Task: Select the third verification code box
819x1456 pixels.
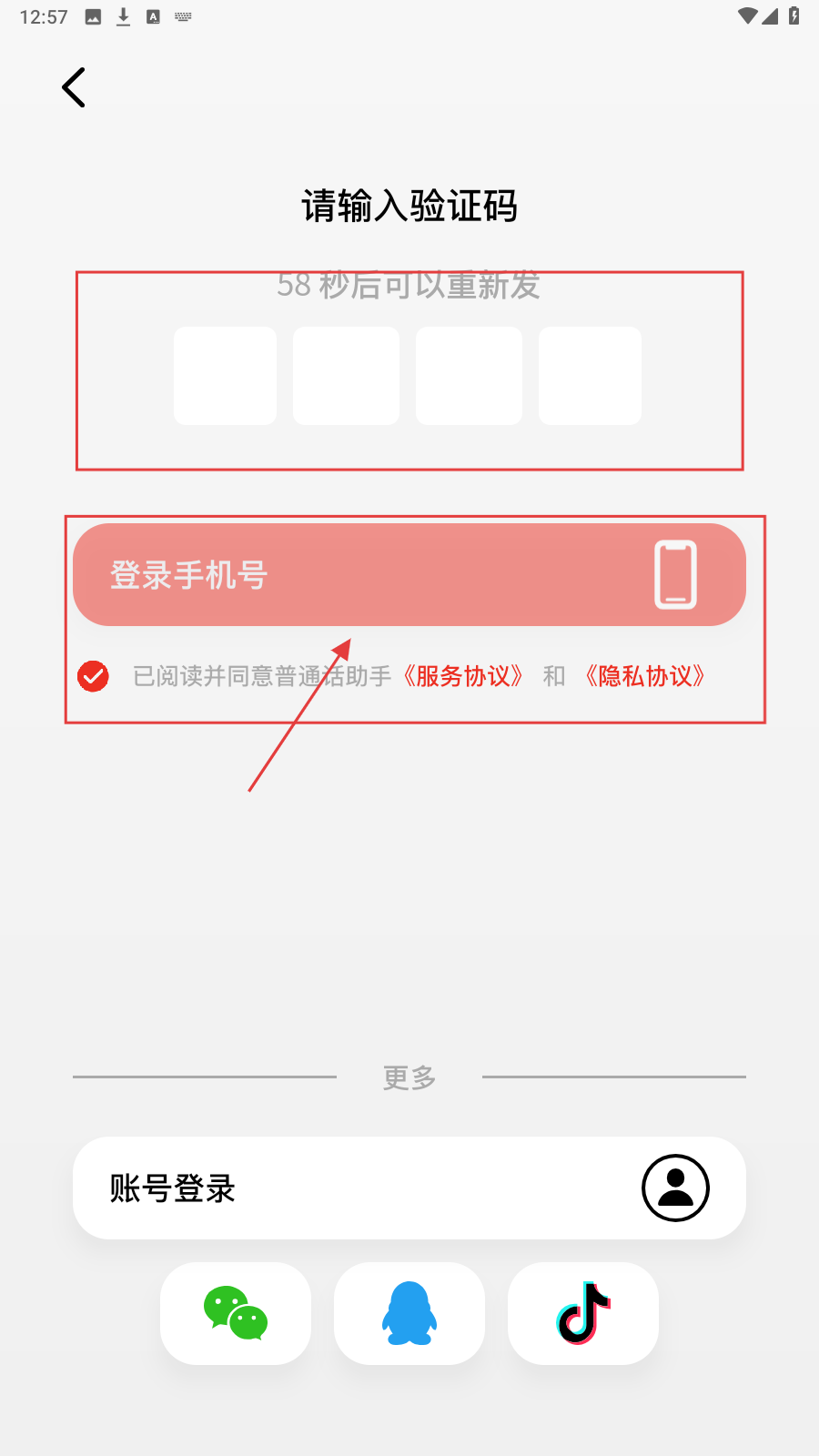Action: (469, 376)
